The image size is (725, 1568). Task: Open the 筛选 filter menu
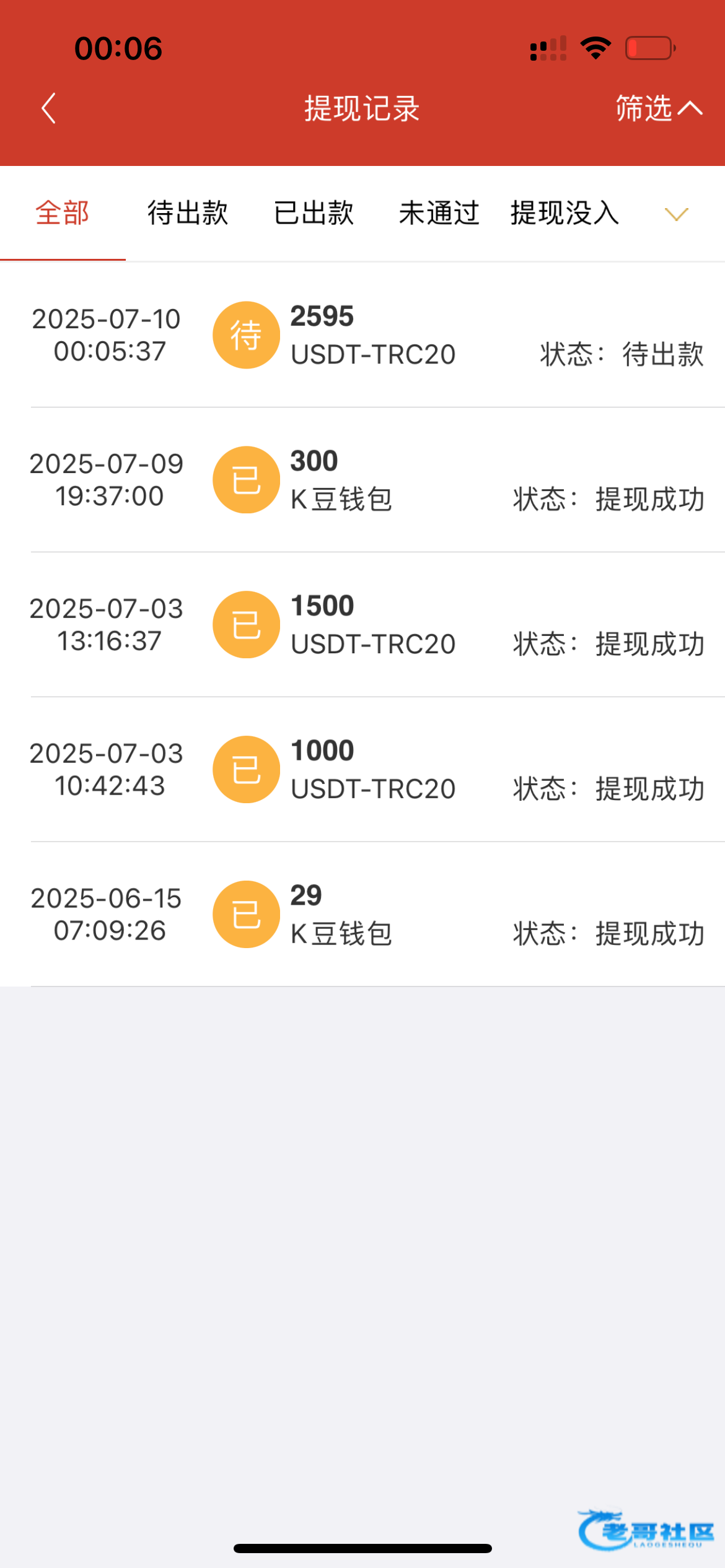pyautogui.click(x=658, y=109)
